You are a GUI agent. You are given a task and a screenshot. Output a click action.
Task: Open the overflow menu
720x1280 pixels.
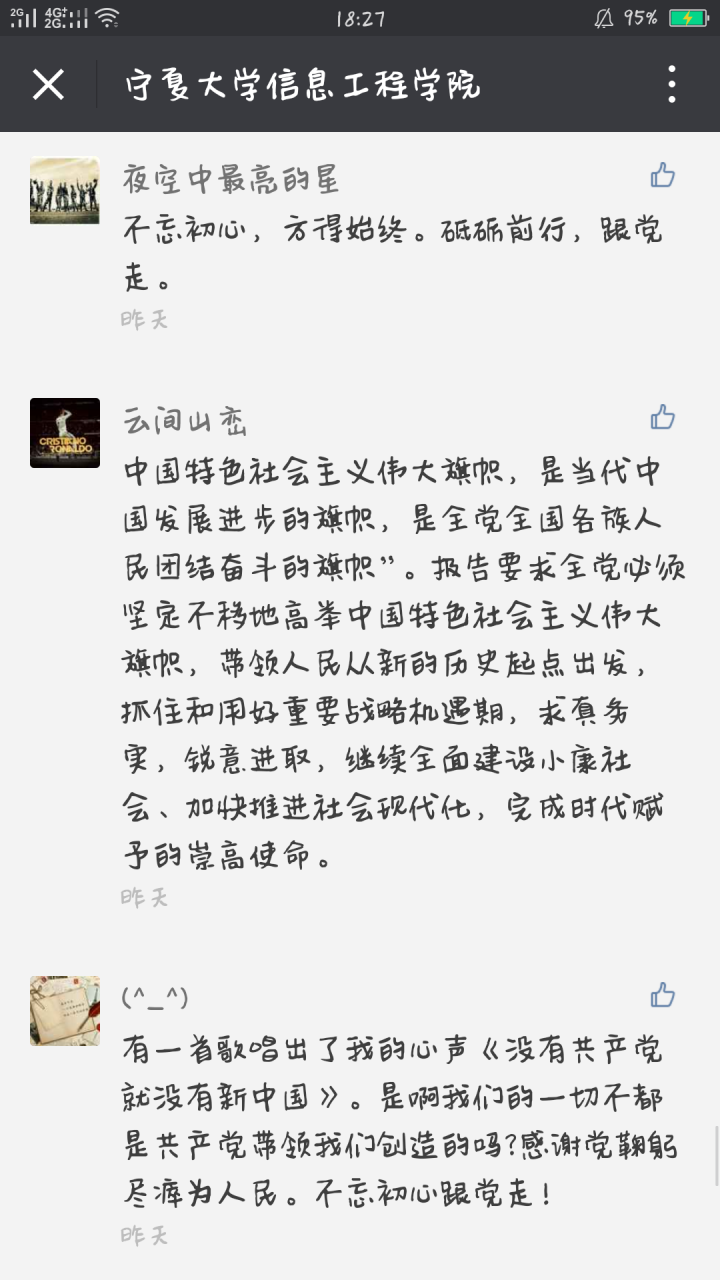(x=671, y=85)
